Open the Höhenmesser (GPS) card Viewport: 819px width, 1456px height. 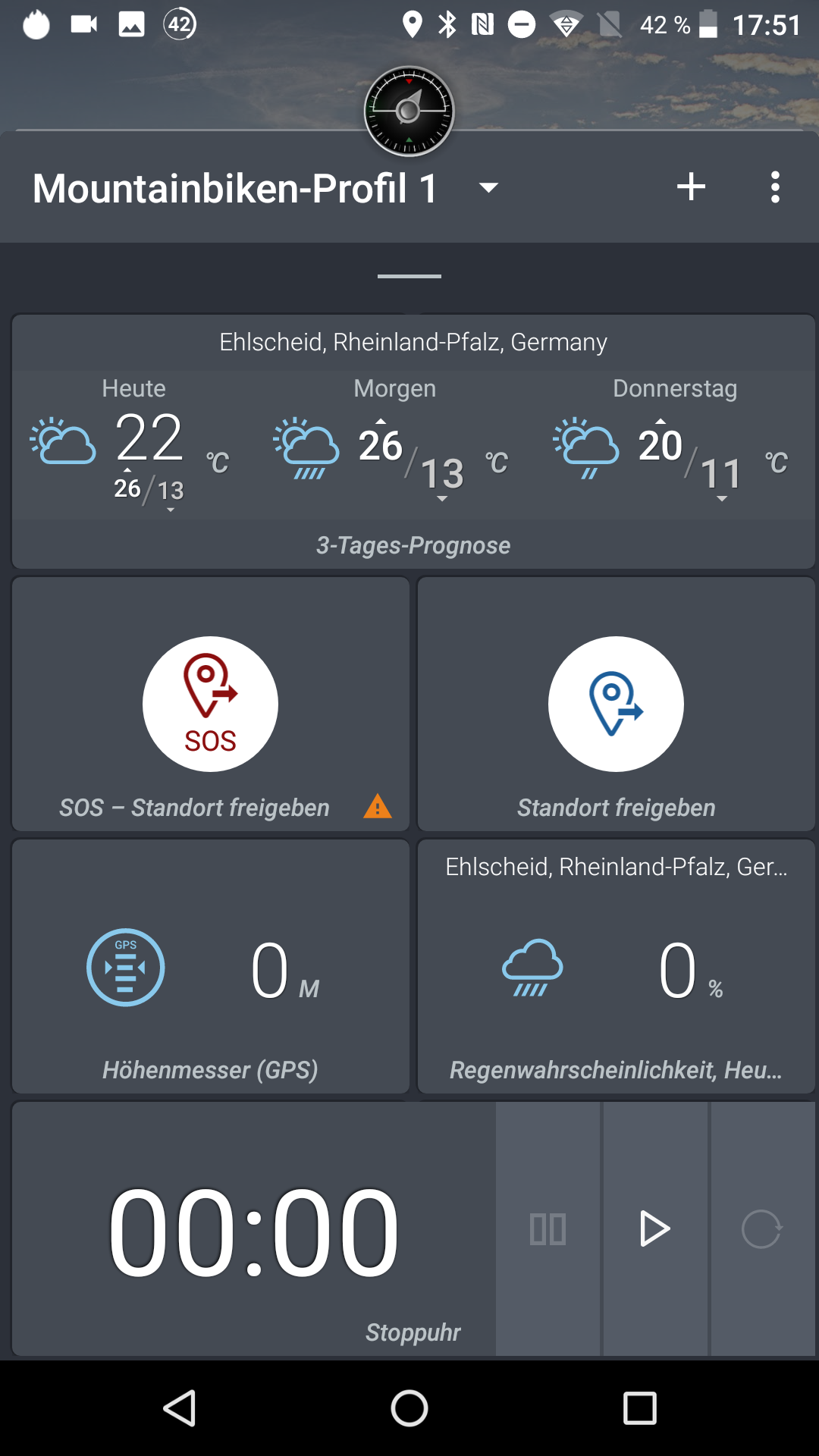(x=210, y=967)
